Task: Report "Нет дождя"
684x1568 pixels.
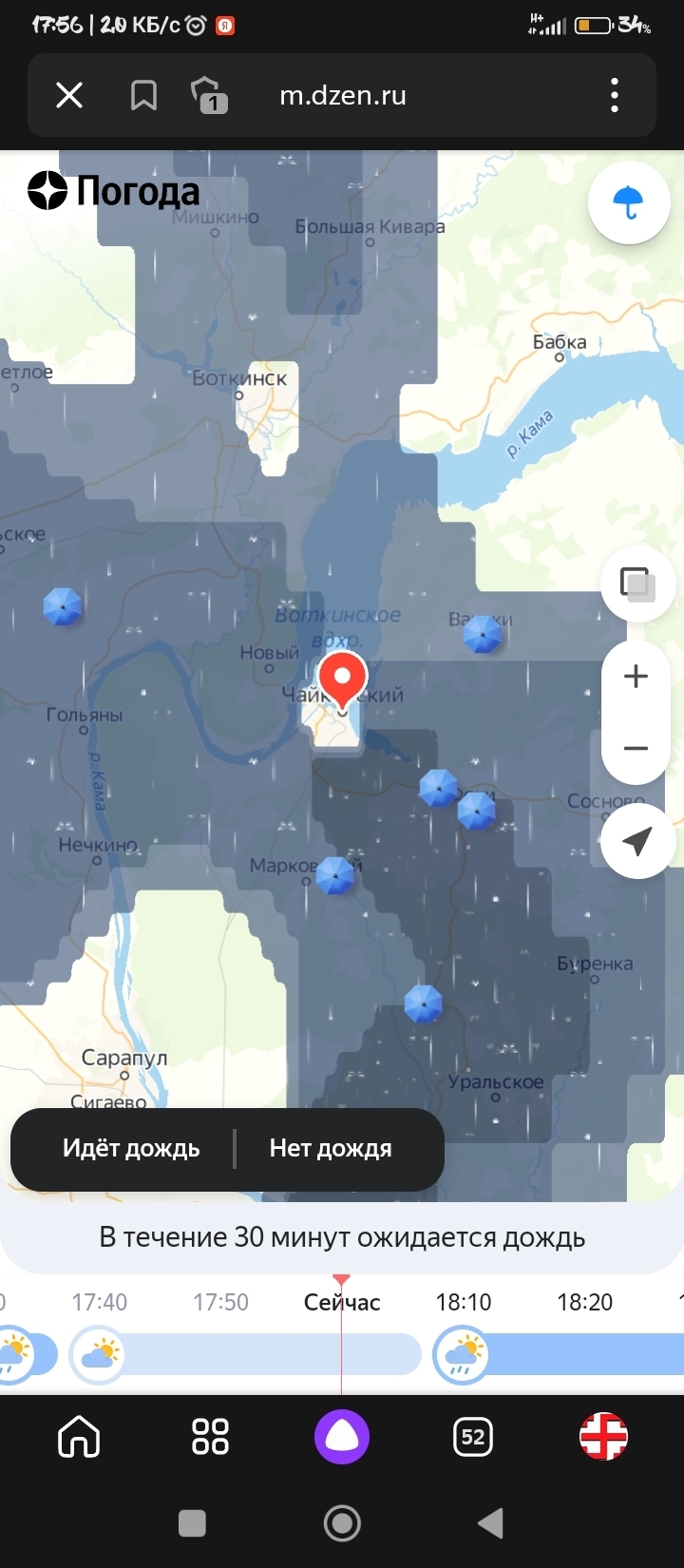Action: pyautogui.click(x=331, y=1148)
